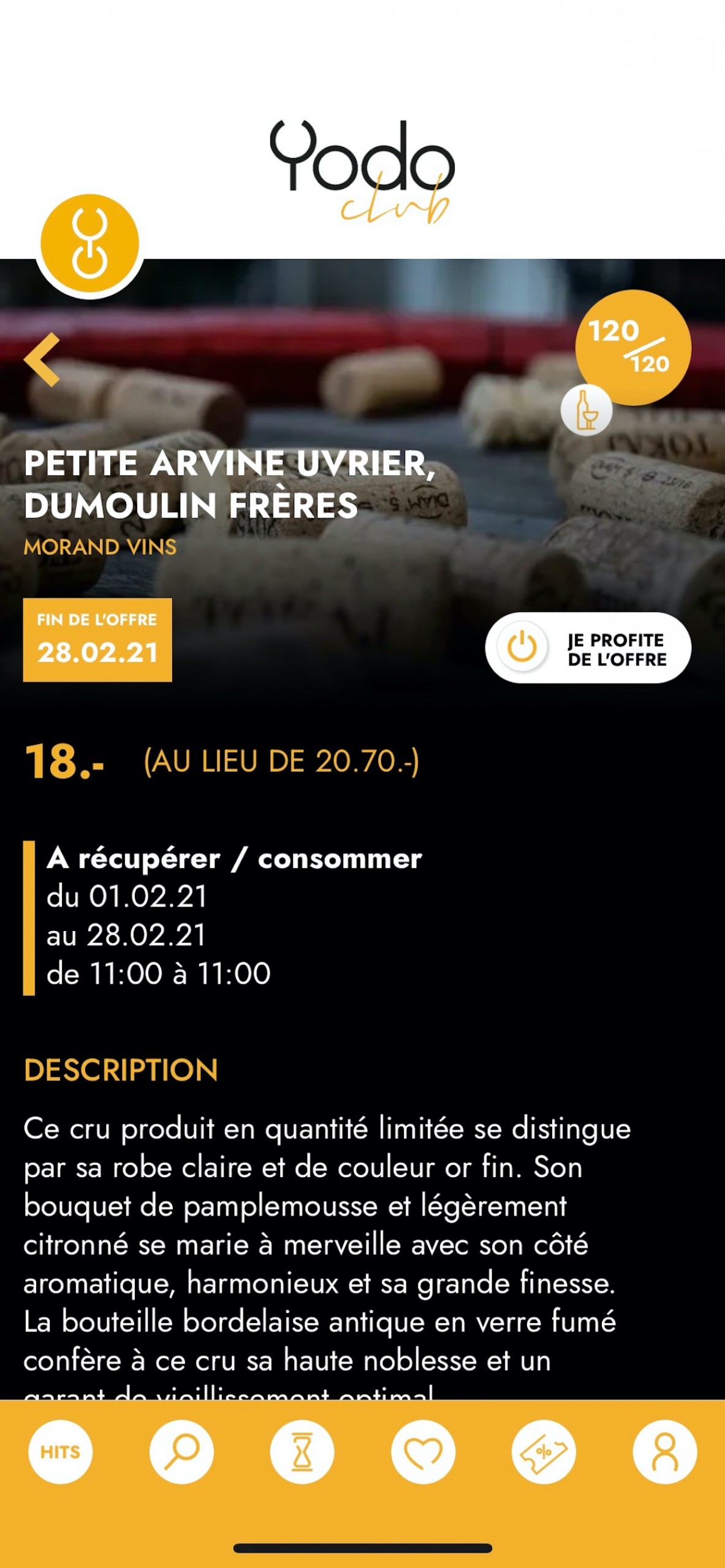Switch to the hourglass tab
The height and width of the screenshot is (1568, 725).
pos(302,1452)
